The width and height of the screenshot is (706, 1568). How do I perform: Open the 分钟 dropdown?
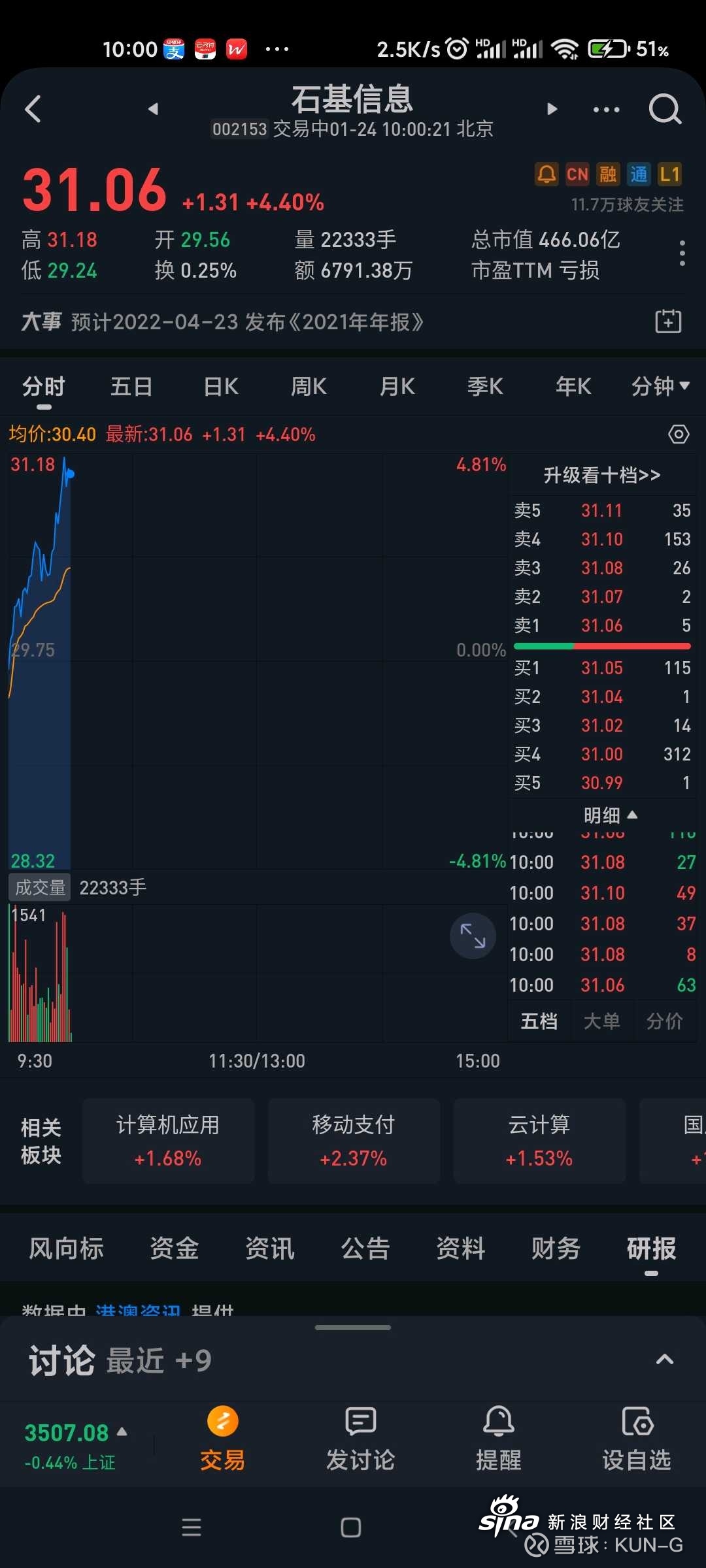click(660, 386)
